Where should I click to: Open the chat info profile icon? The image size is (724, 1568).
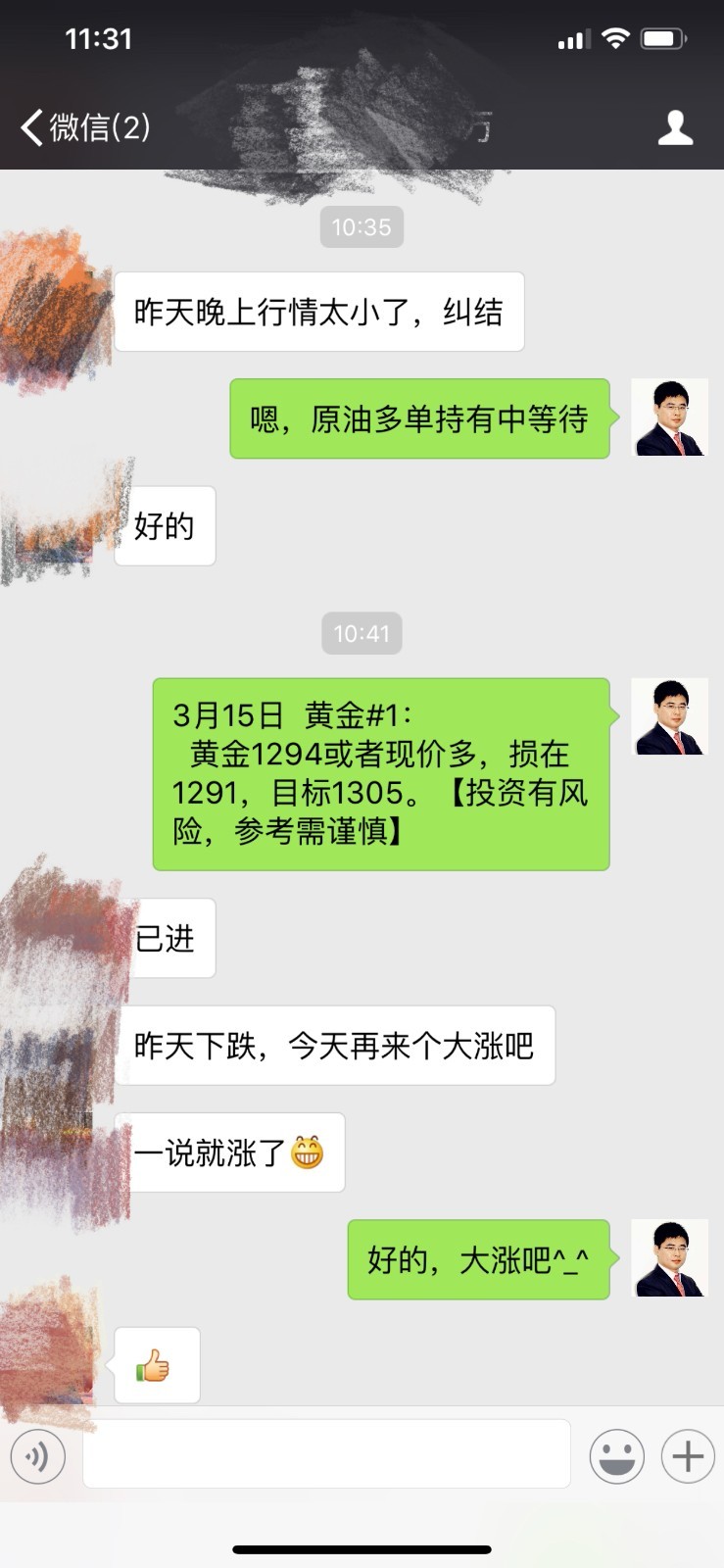pyautogui.click(x=675, y=127)
